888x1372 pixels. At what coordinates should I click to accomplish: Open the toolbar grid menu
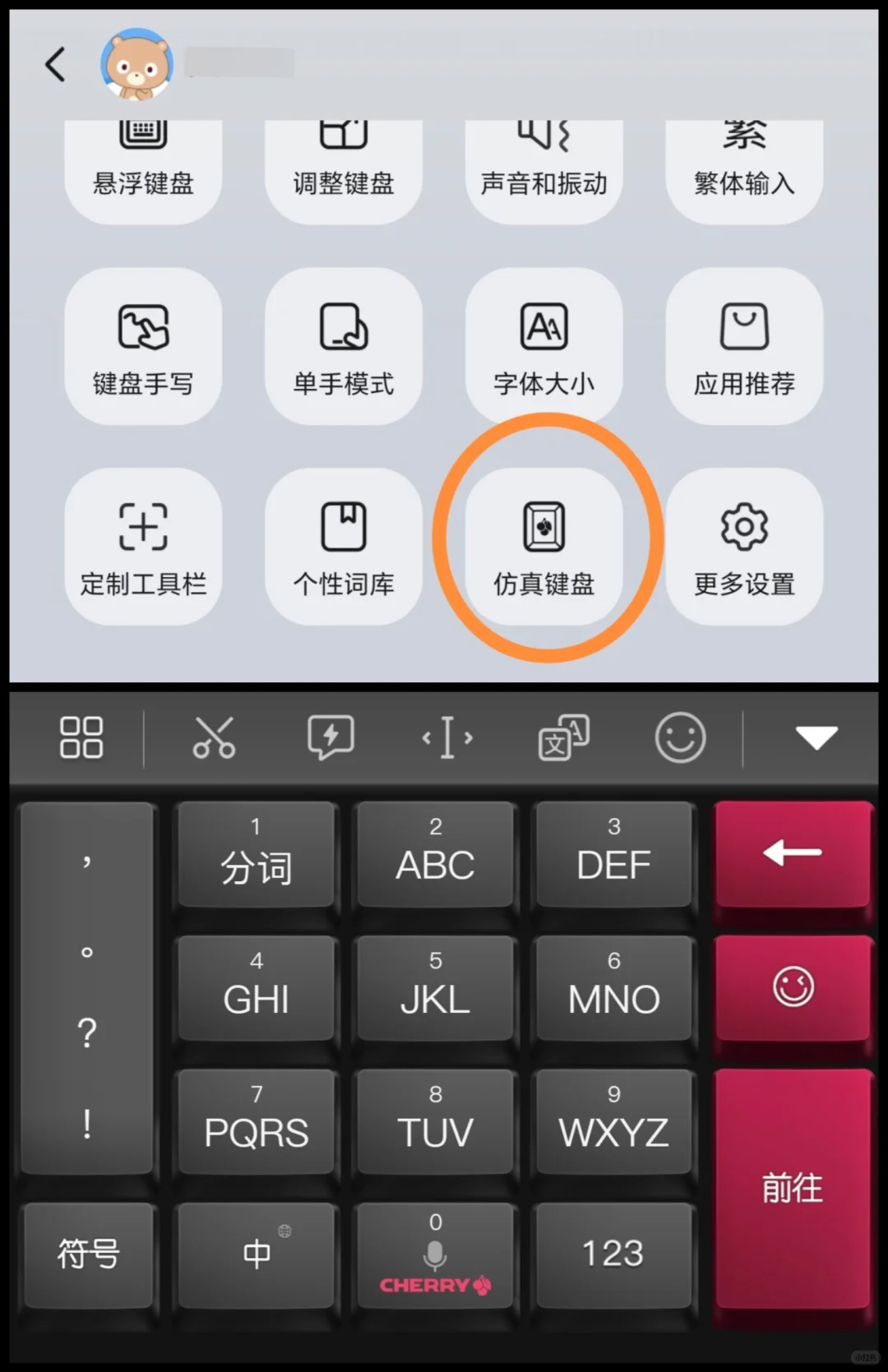coord(81,737)
